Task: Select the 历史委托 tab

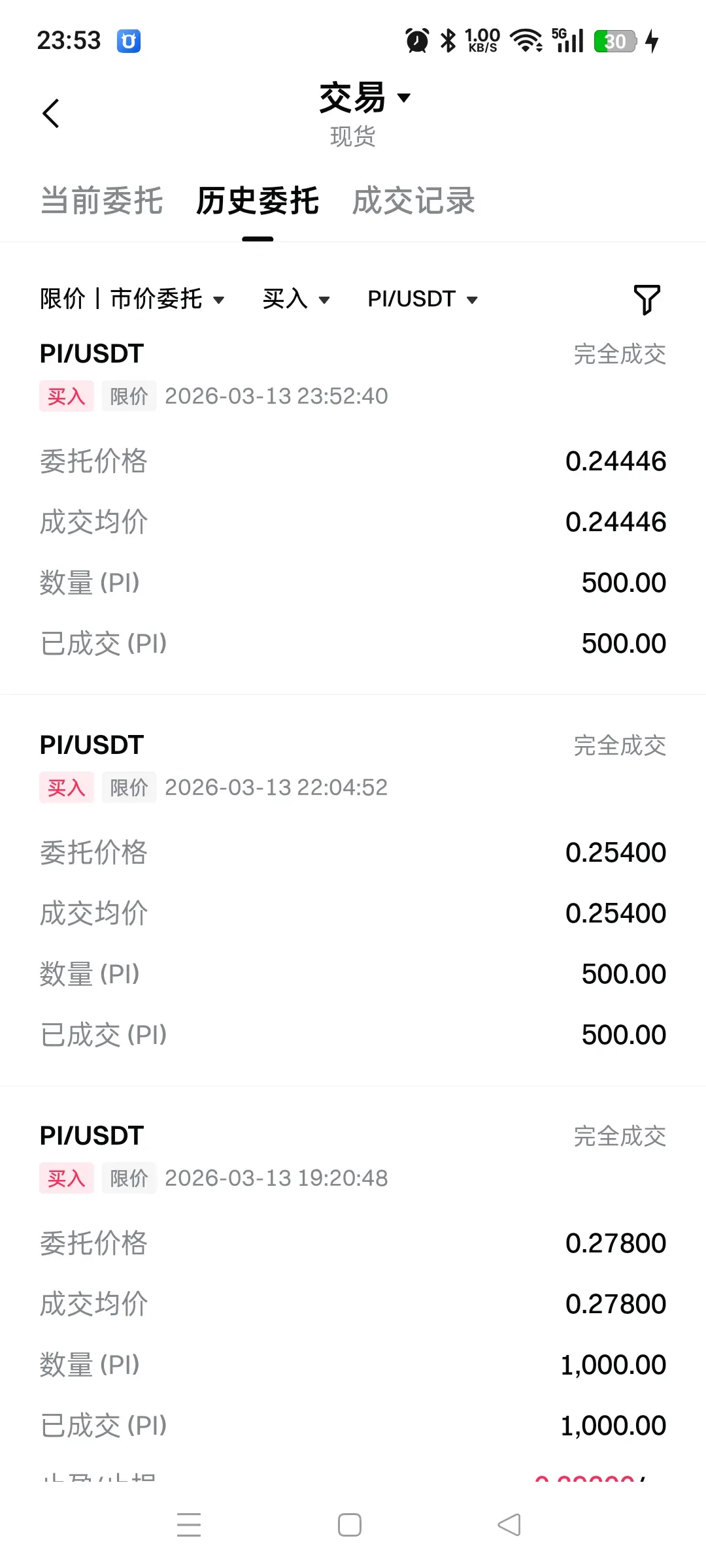Action: pyautogui.click(x=258, y=201)
